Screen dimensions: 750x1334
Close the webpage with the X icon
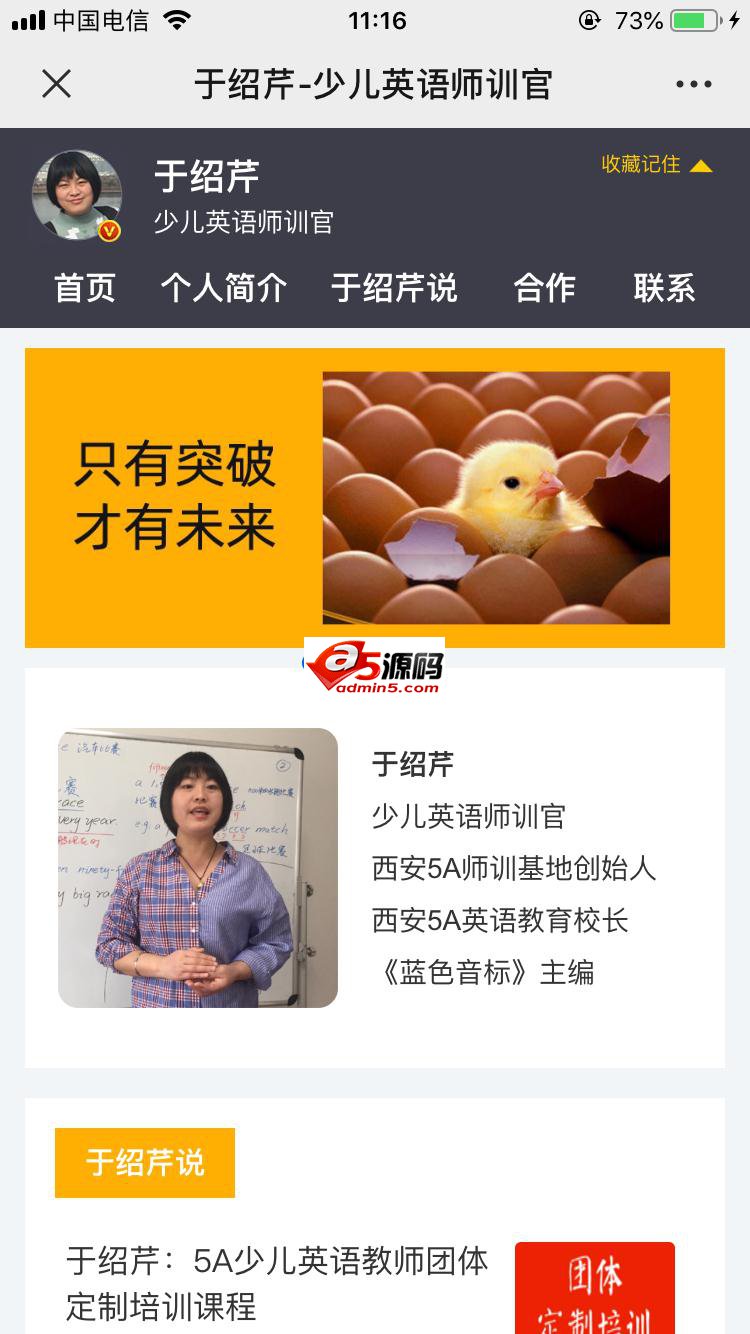click(55, 84)
